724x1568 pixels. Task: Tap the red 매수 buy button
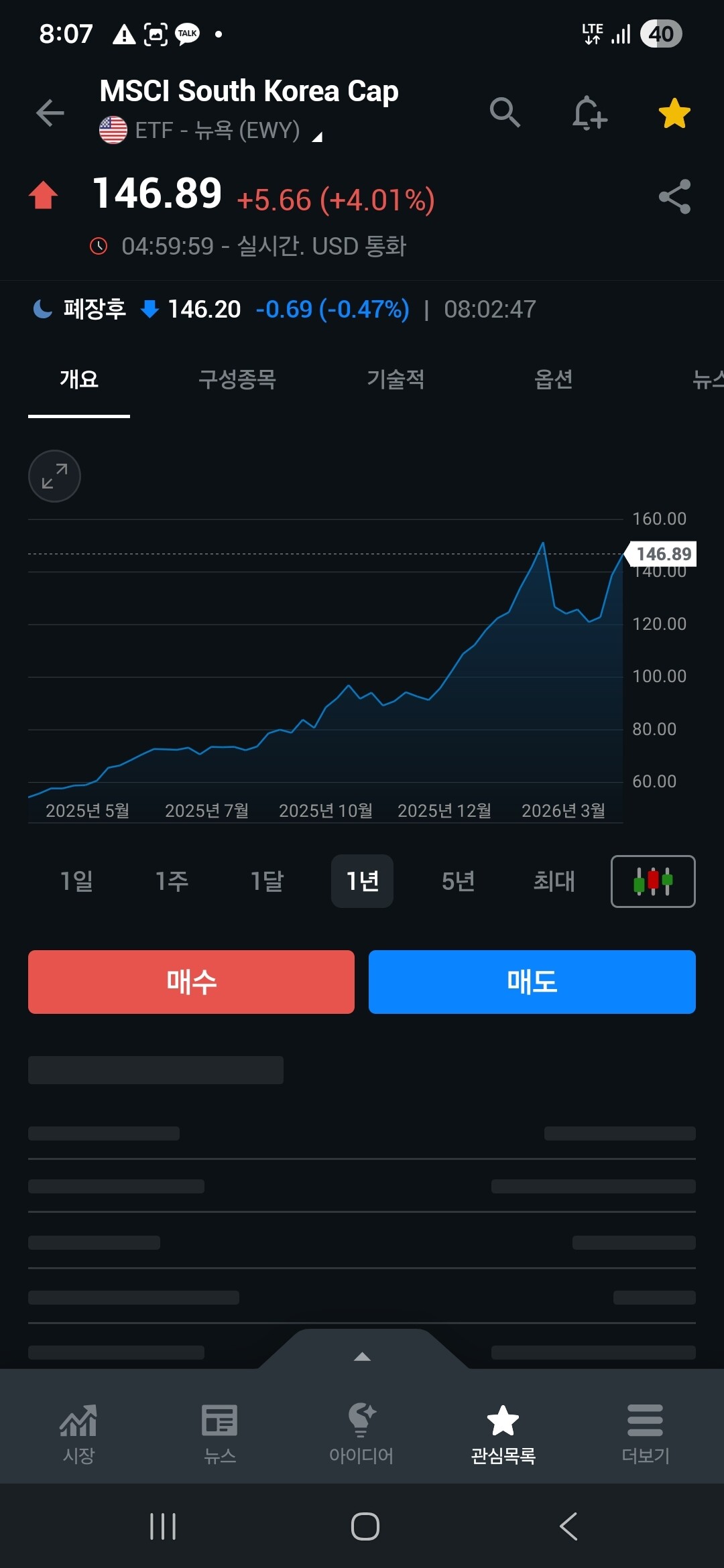click(x=191, y=982)
